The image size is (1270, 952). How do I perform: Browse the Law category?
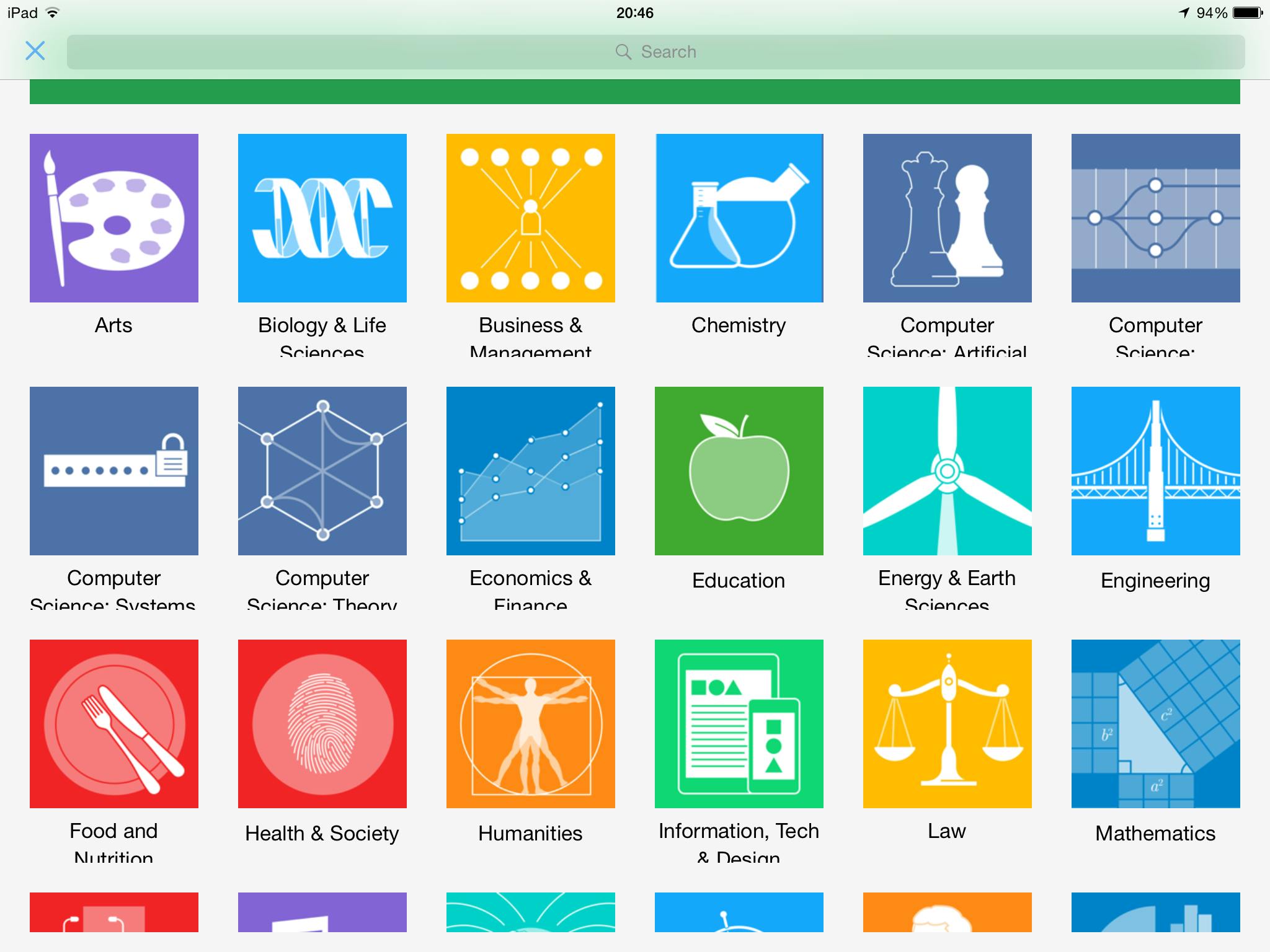[x=948, y=724]
